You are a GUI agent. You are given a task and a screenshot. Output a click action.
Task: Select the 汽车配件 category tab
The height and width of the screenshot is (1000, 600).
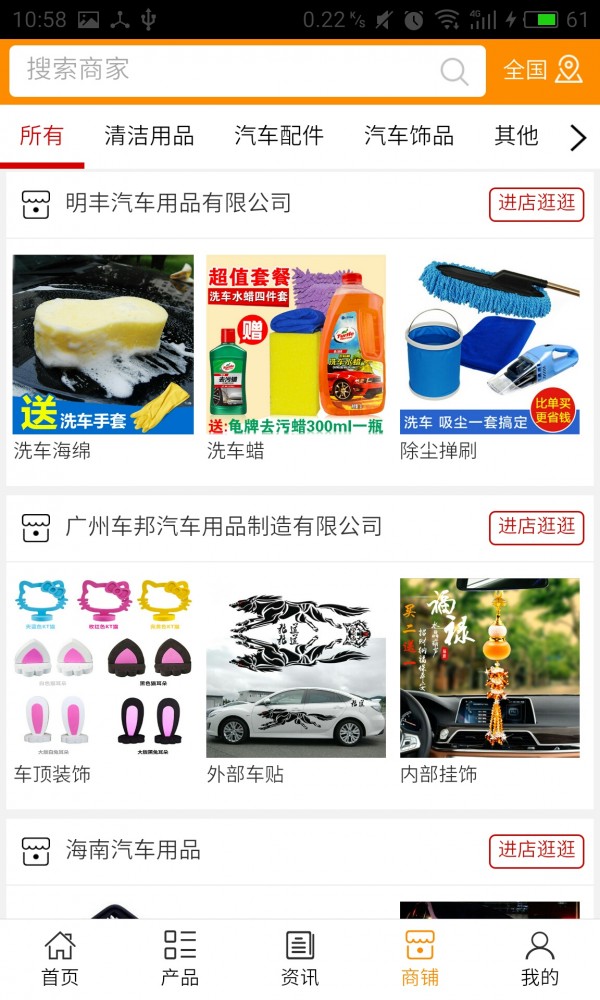click(x=279, y=136)
